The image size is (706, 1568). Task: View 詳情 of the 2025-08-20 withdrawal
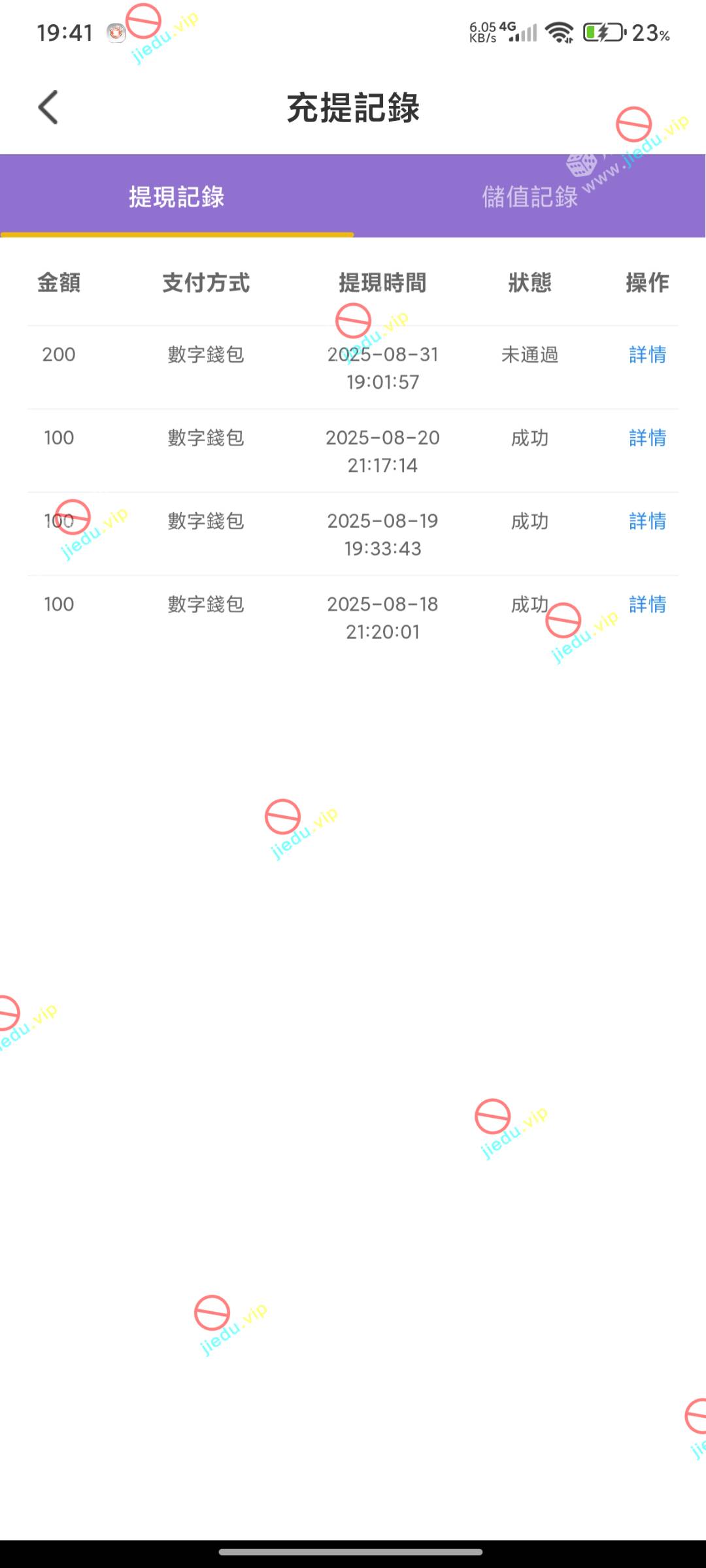coord(647,438)
